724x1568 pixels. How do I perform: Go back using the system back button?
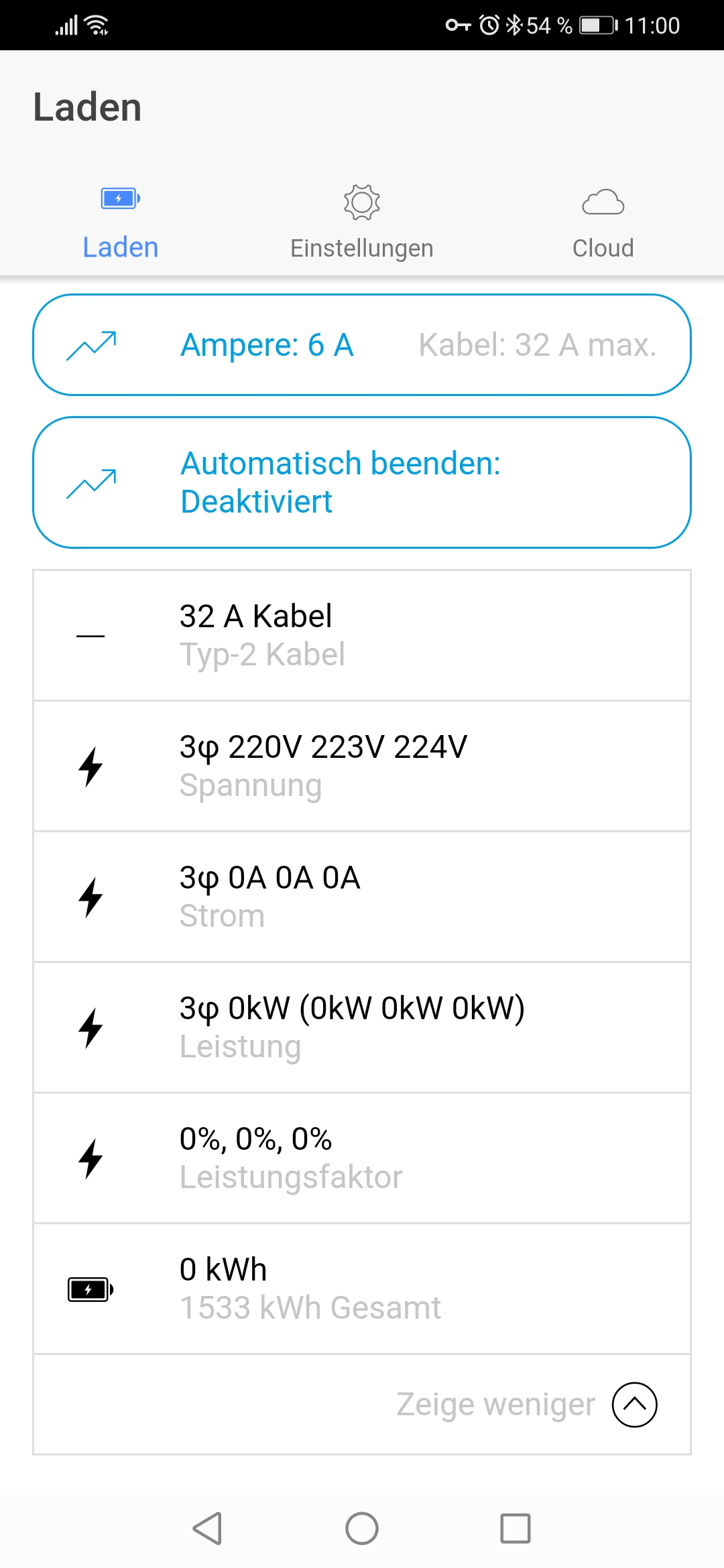[x=207, y=1528]
